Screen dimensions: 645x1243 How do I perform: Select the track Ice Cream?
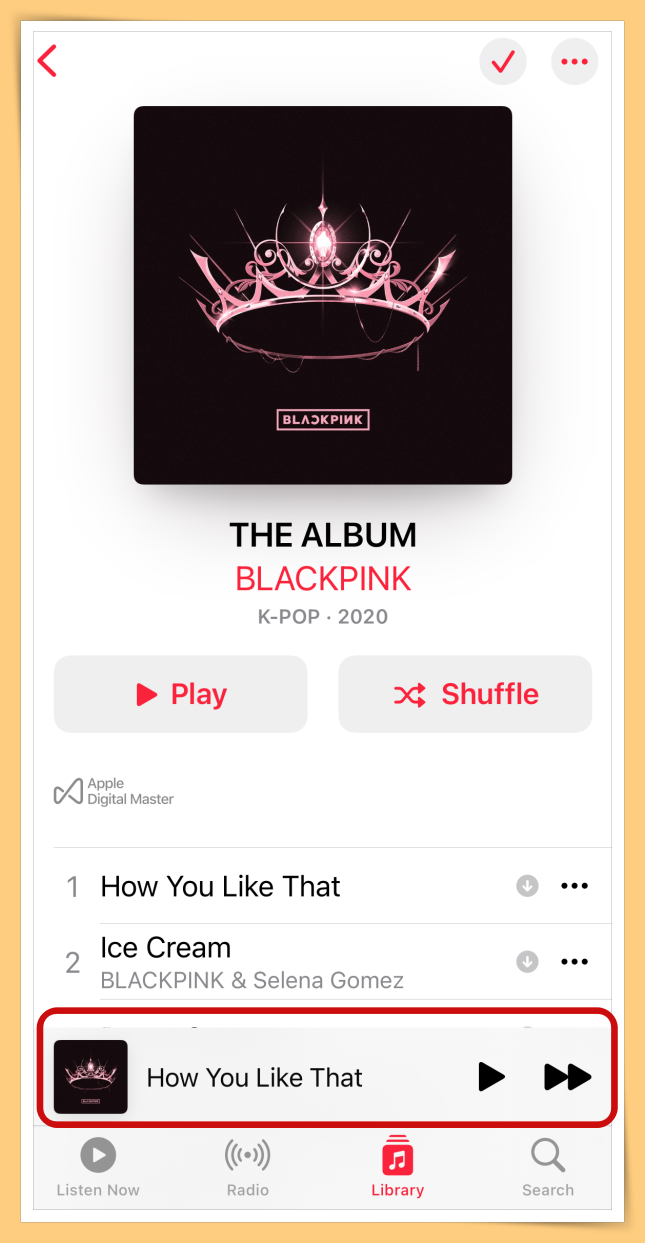[166, 948]
